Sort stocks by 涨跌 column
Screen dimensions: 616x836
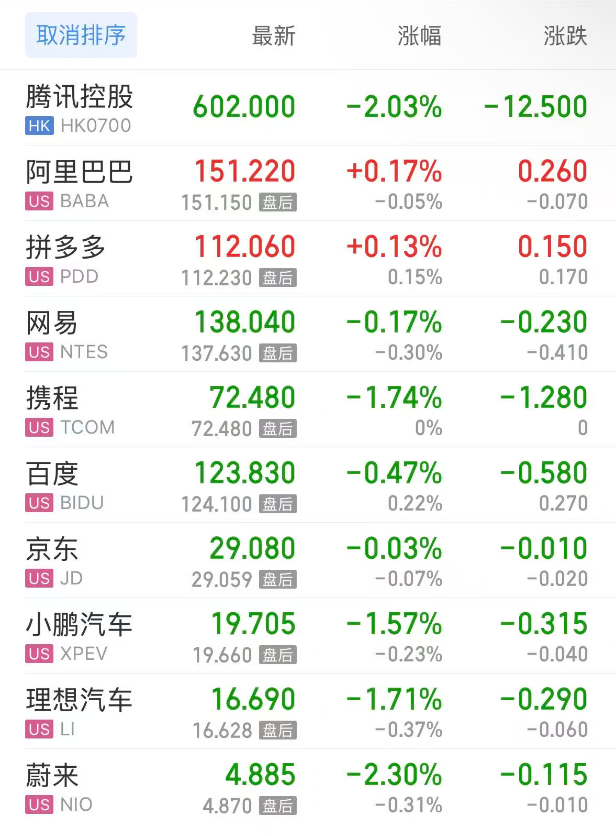click(565, 37)
